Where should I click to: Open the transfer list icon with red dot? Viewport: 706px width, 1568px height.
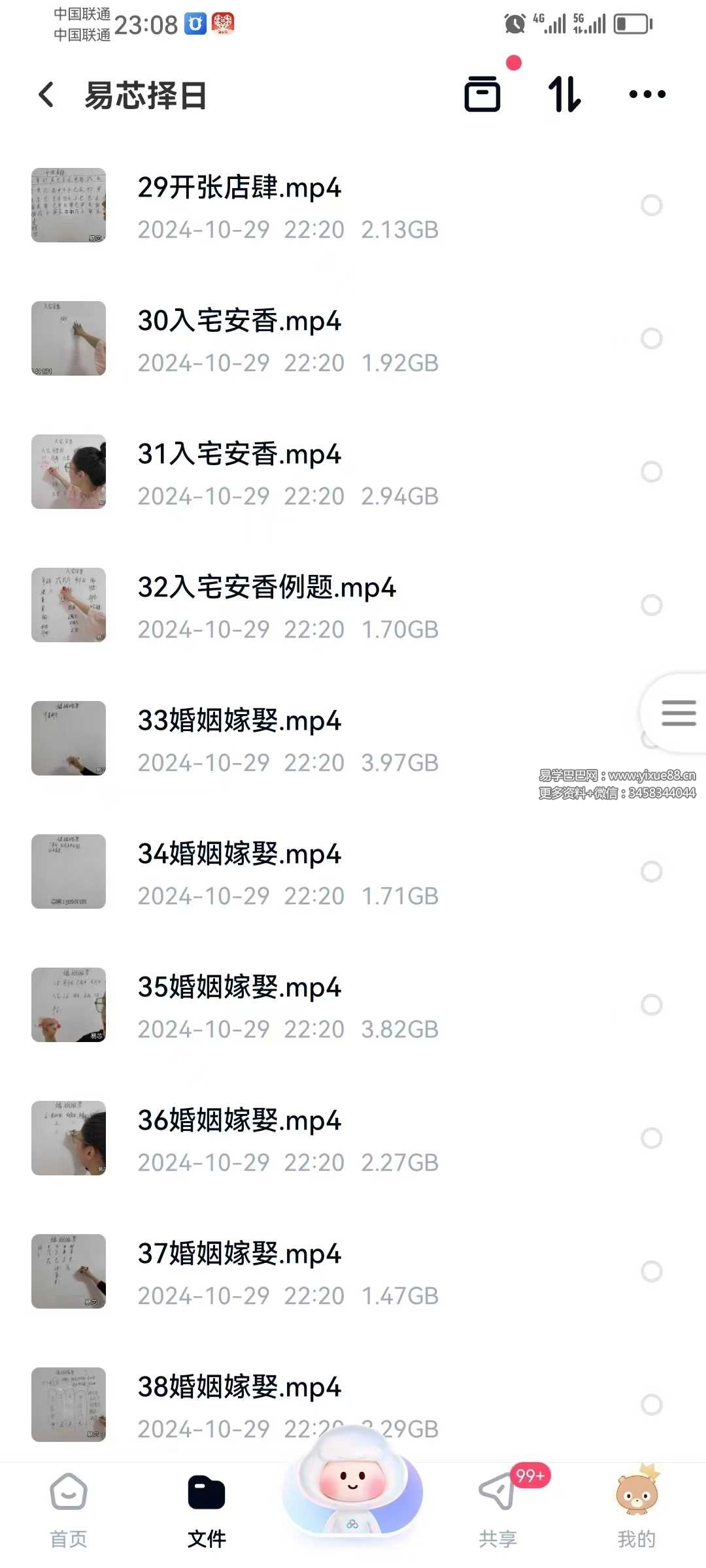click(482, 94)
